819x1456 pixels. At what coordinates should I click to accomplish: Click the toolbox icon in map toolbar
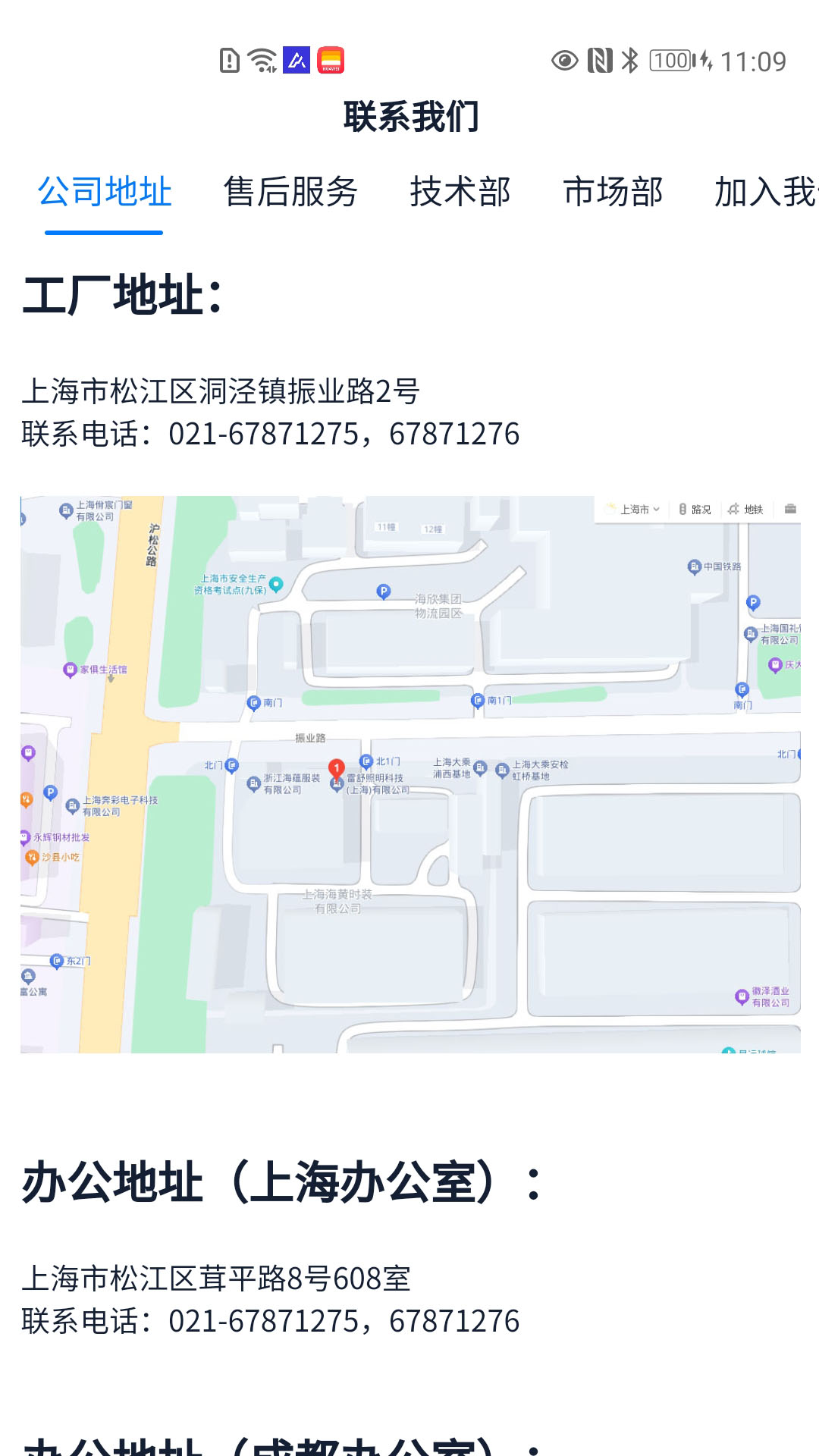[790, 509]
